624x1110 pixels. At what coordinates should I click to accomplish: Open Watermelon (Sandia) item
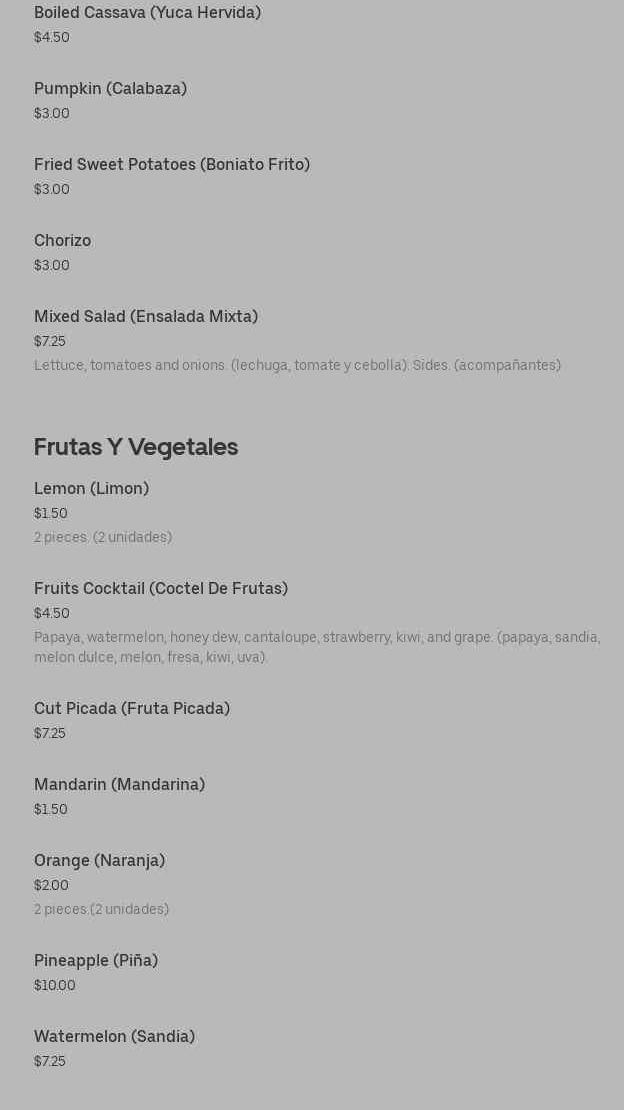pyautogui.click(x=114, y=1037)
